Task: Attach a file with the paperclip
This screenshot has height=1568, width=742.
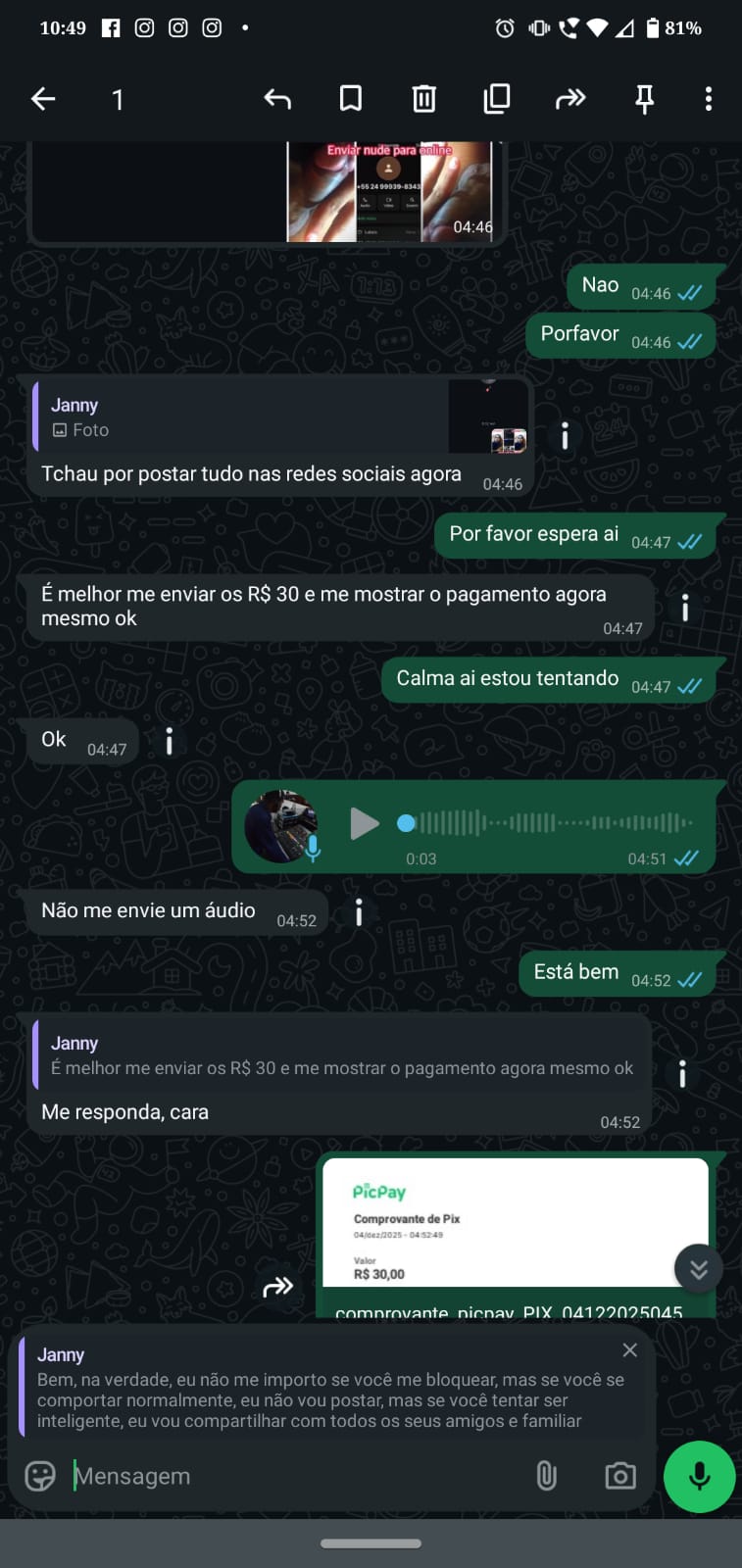Action: [546, 1476]
